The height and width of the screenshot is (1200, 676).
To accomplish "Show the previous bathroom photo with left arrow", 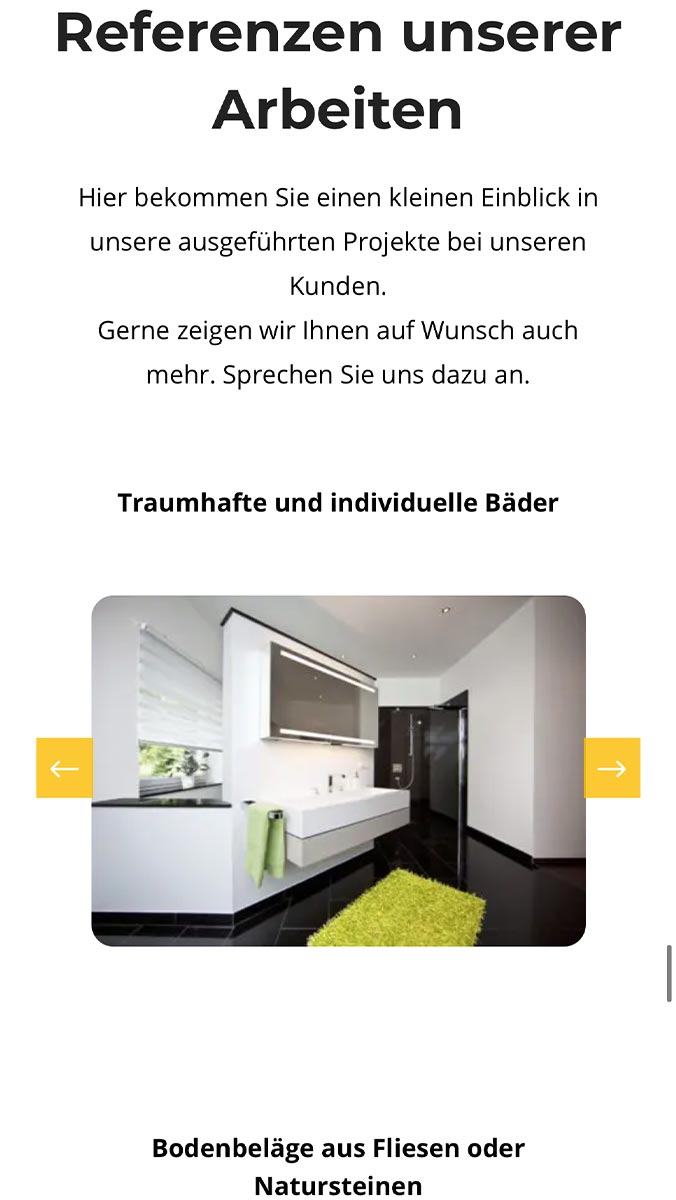I will pyautogui.click(x=64, y=768).
